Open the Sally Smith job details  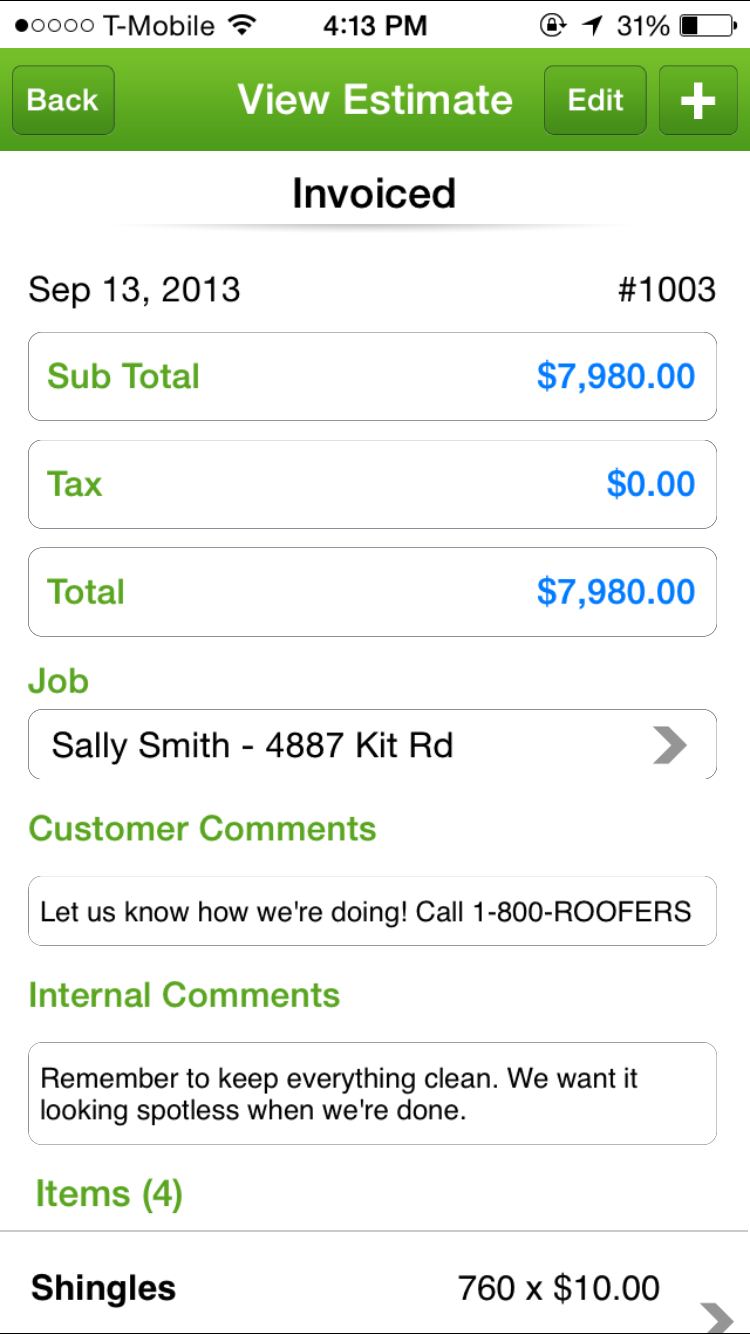coord(372,745)
